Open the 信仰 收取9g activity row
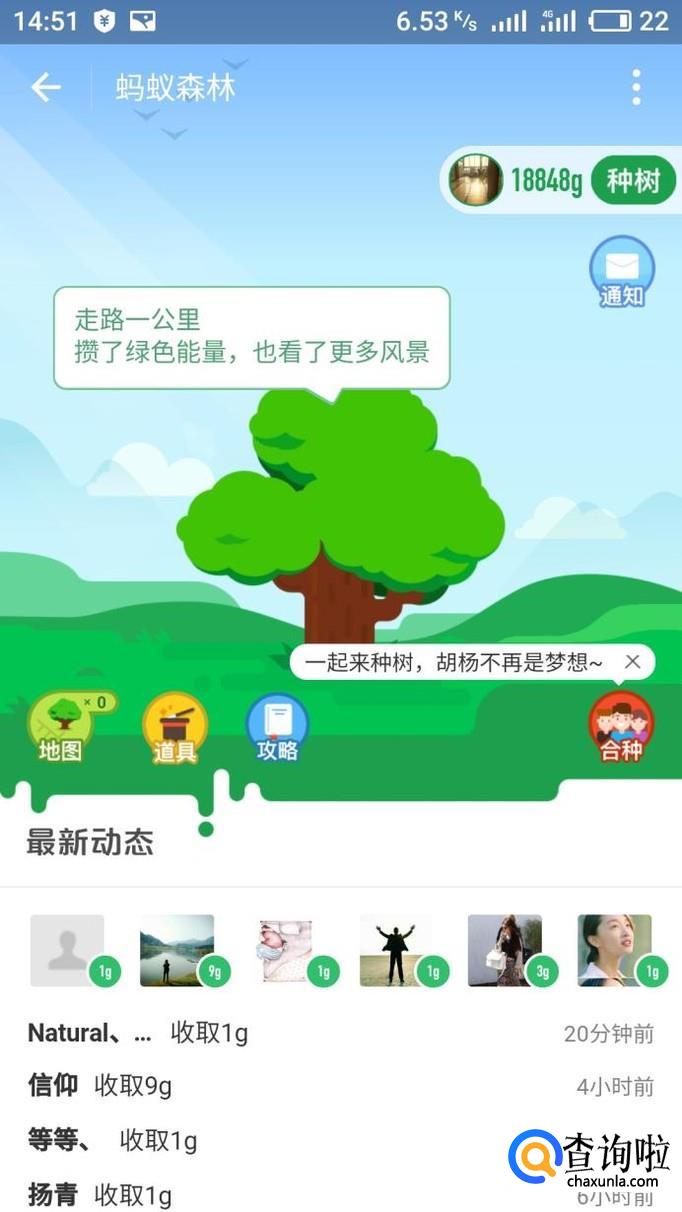 point(341,1087)
